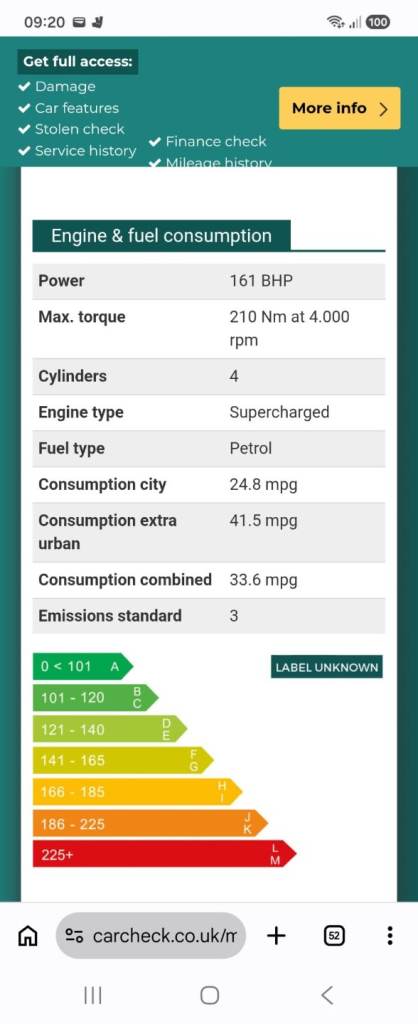The width and height of the screenshot is (418, 1024).
Task: Open recent apps from the navigation bar
Action: click(x=93, y=995)
